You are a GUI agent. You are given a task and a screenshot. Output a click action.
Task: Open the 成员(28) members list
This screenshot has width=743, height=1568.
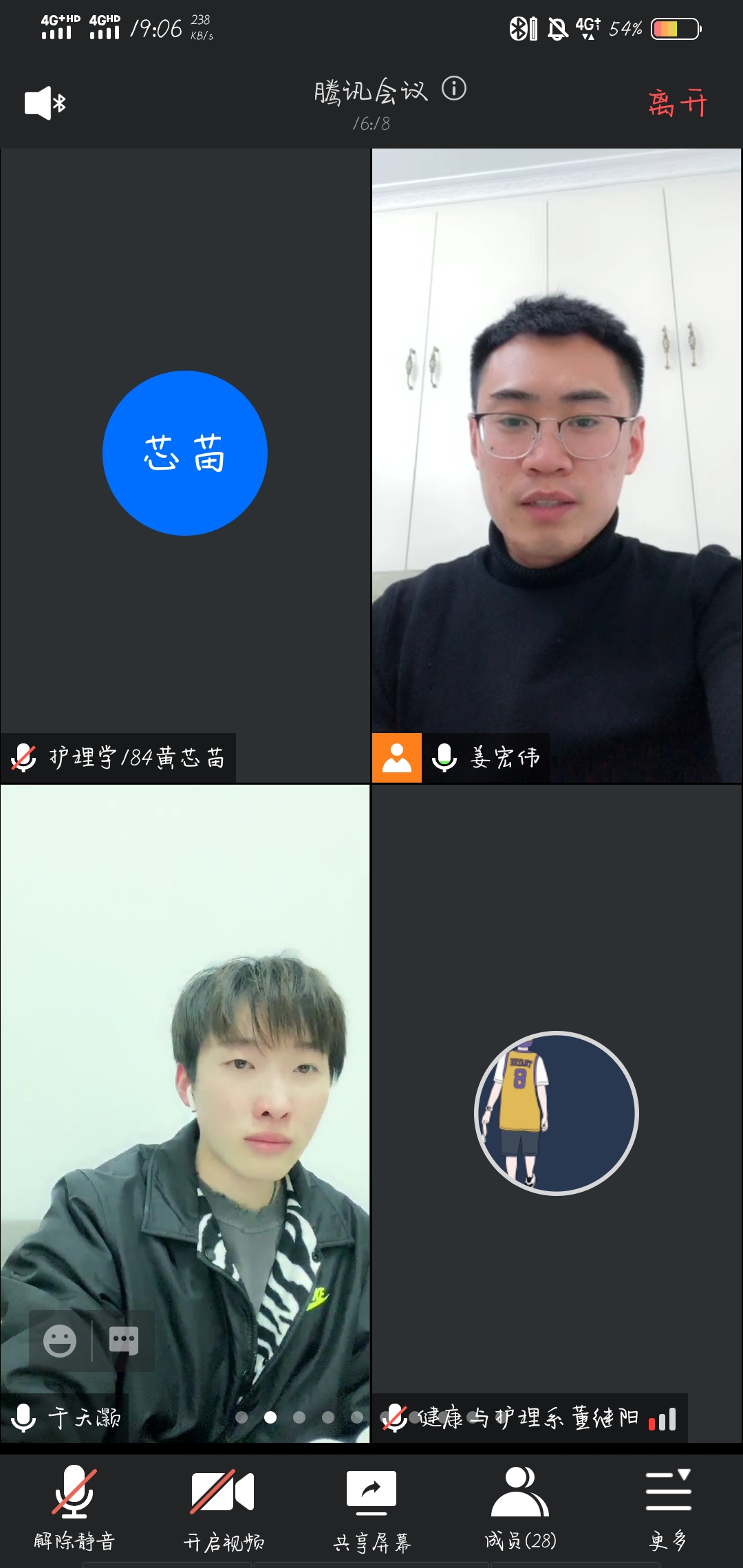coord(520,1506)
